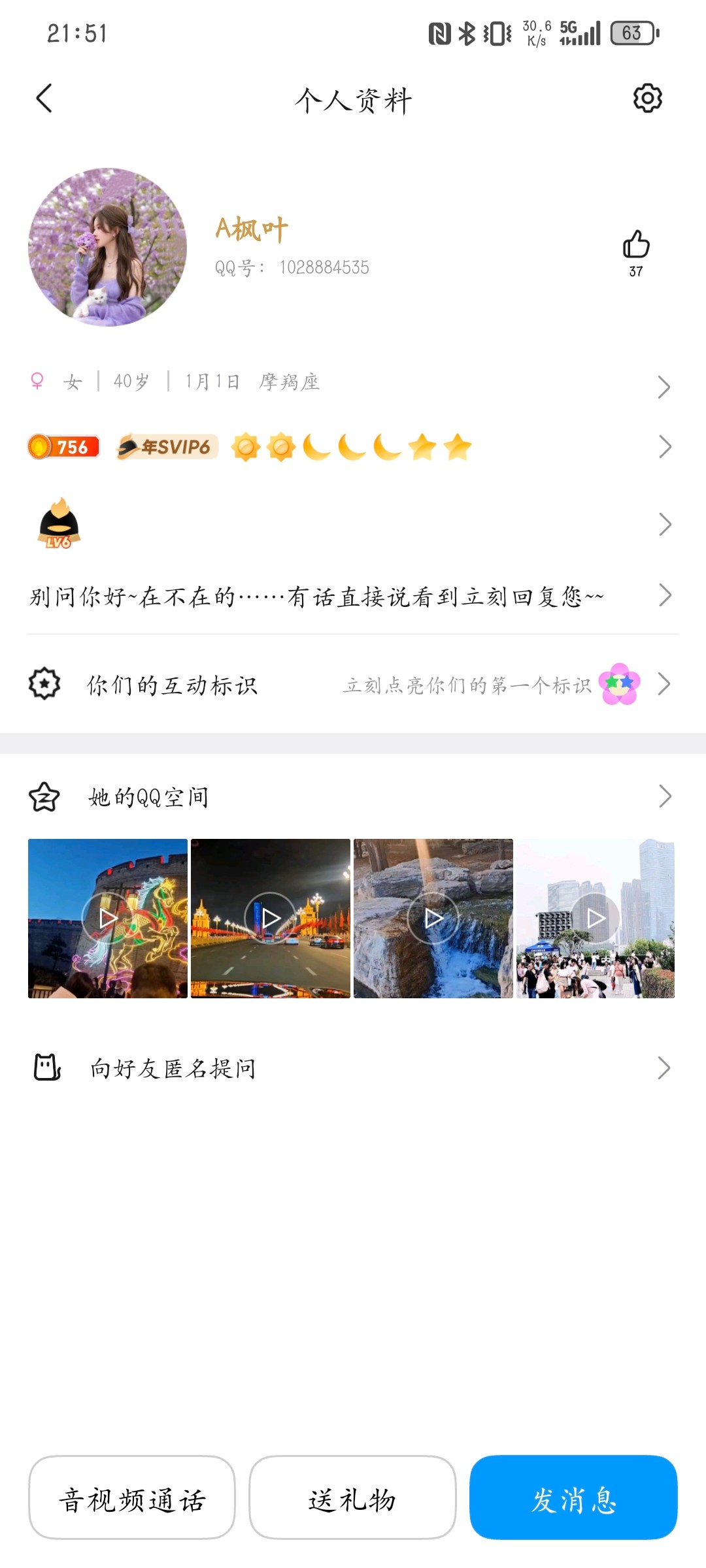The width and height of the screenshot is (706, 1568).
Task: Give a thumbs-up like to this profile
Action: tap(635, 246)
